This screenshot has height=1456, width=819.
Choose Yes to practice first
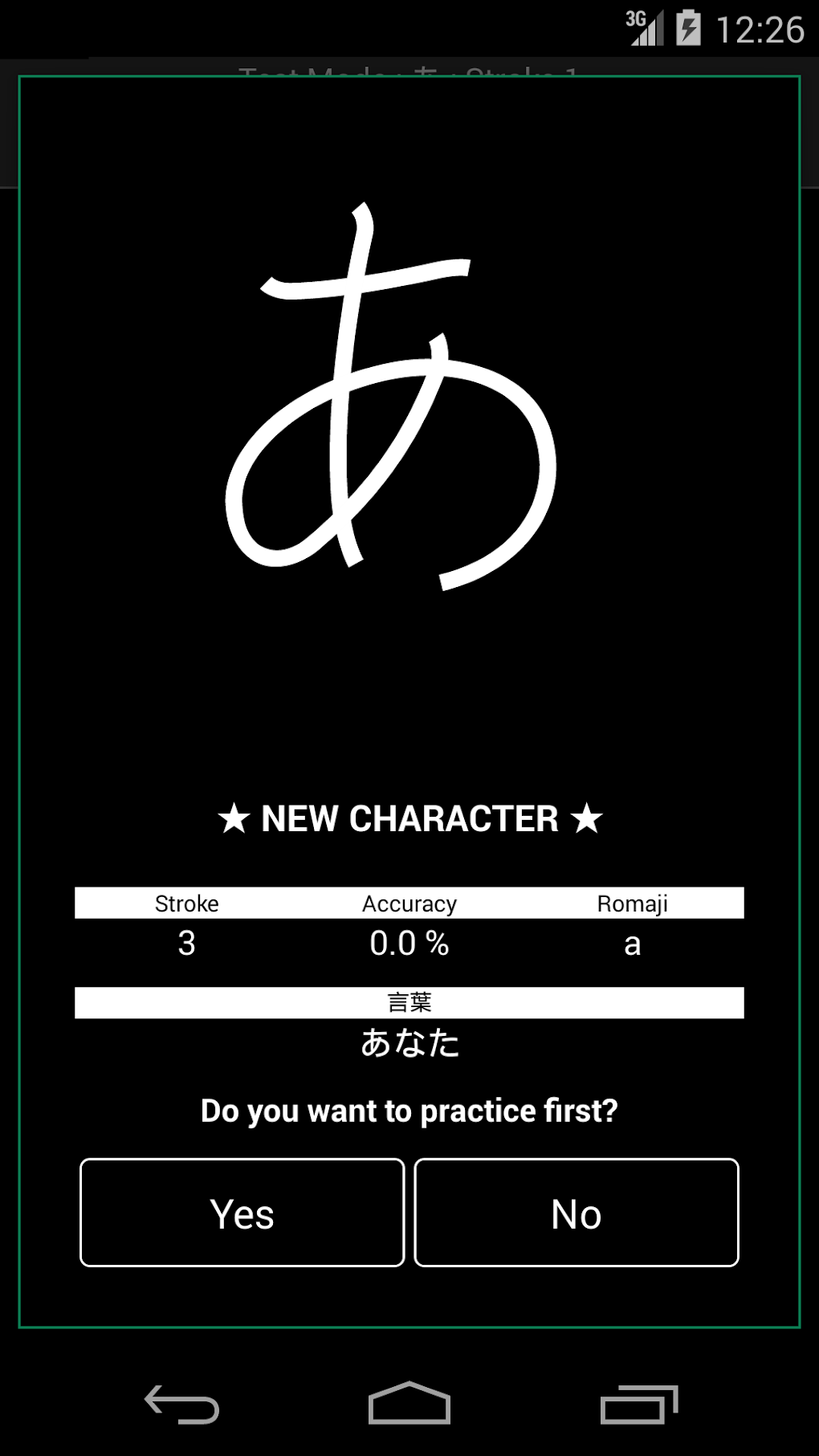point(241,1213)
